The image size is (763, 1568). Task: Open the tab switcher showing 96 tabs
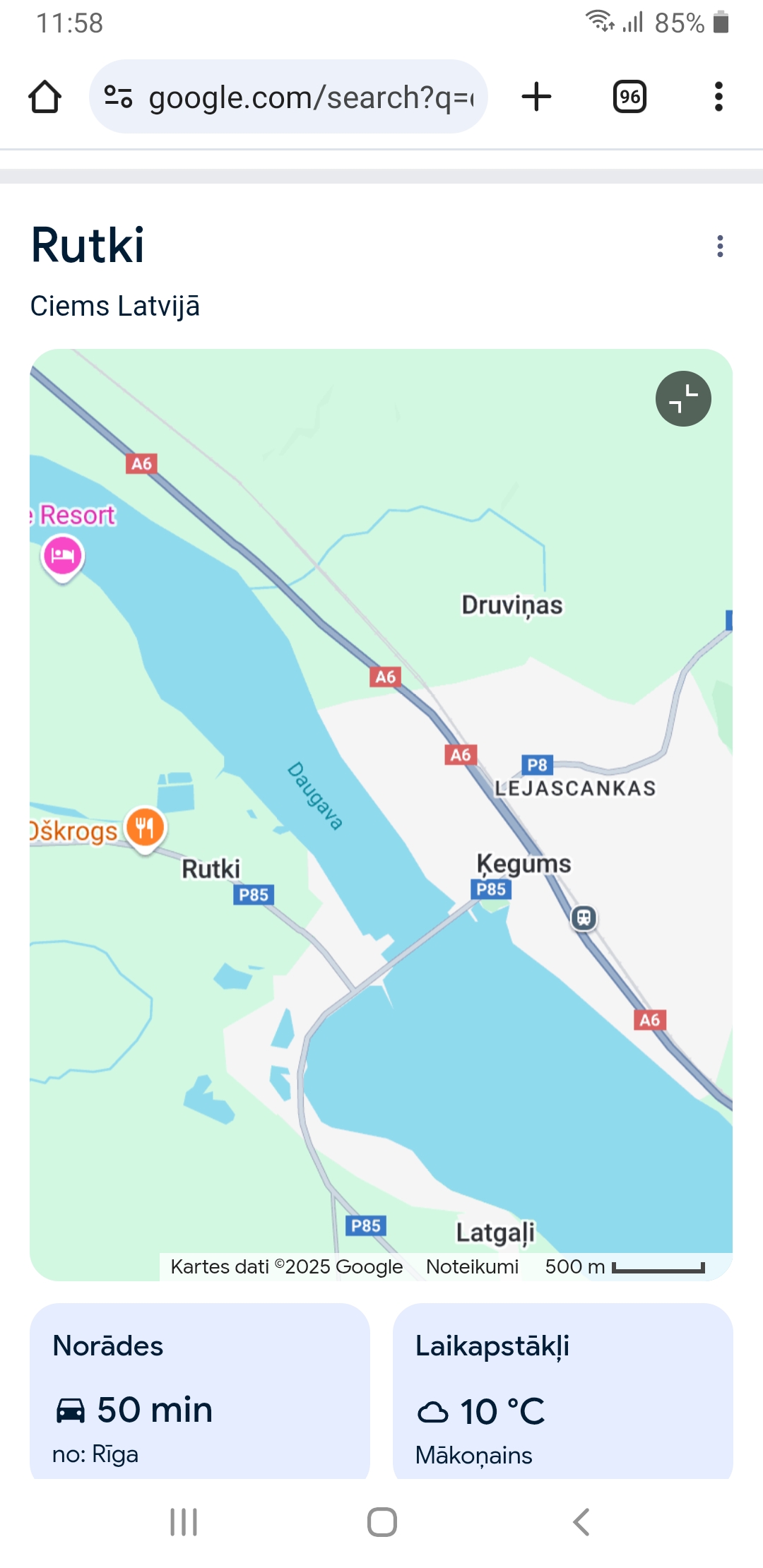click(629, 97)
